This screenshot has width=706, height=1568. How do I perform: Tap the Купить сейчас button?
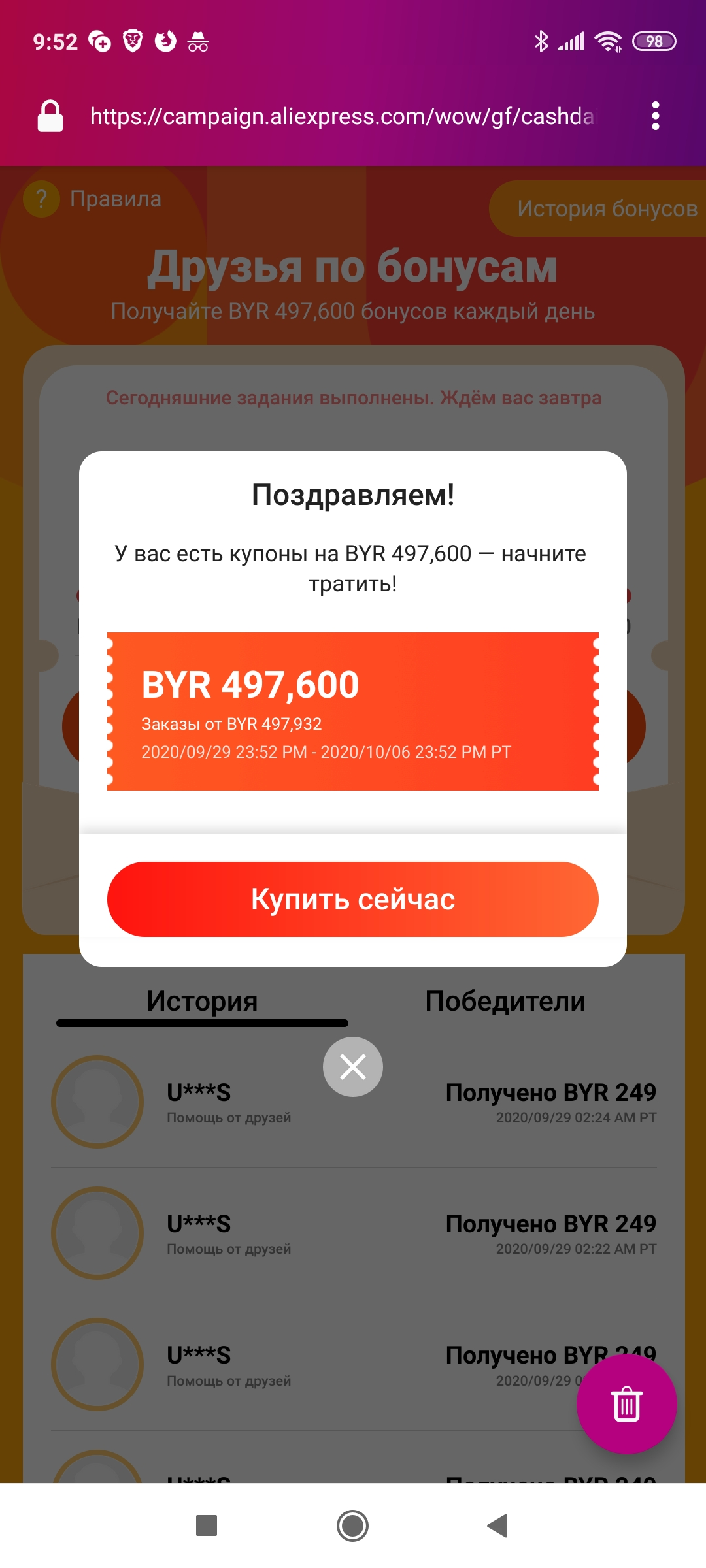point(353,899)
